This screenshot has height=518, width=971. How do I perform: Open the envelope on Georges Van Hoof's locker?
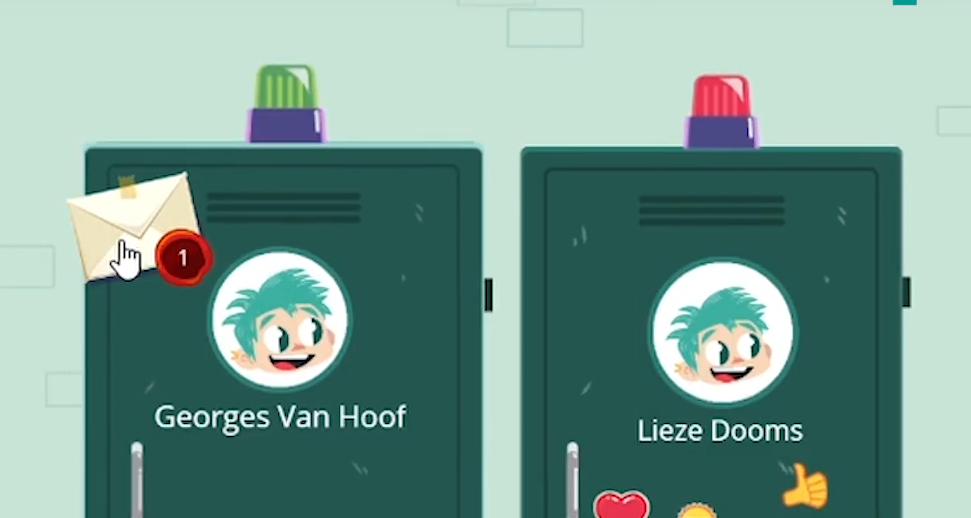pos(128,225)
